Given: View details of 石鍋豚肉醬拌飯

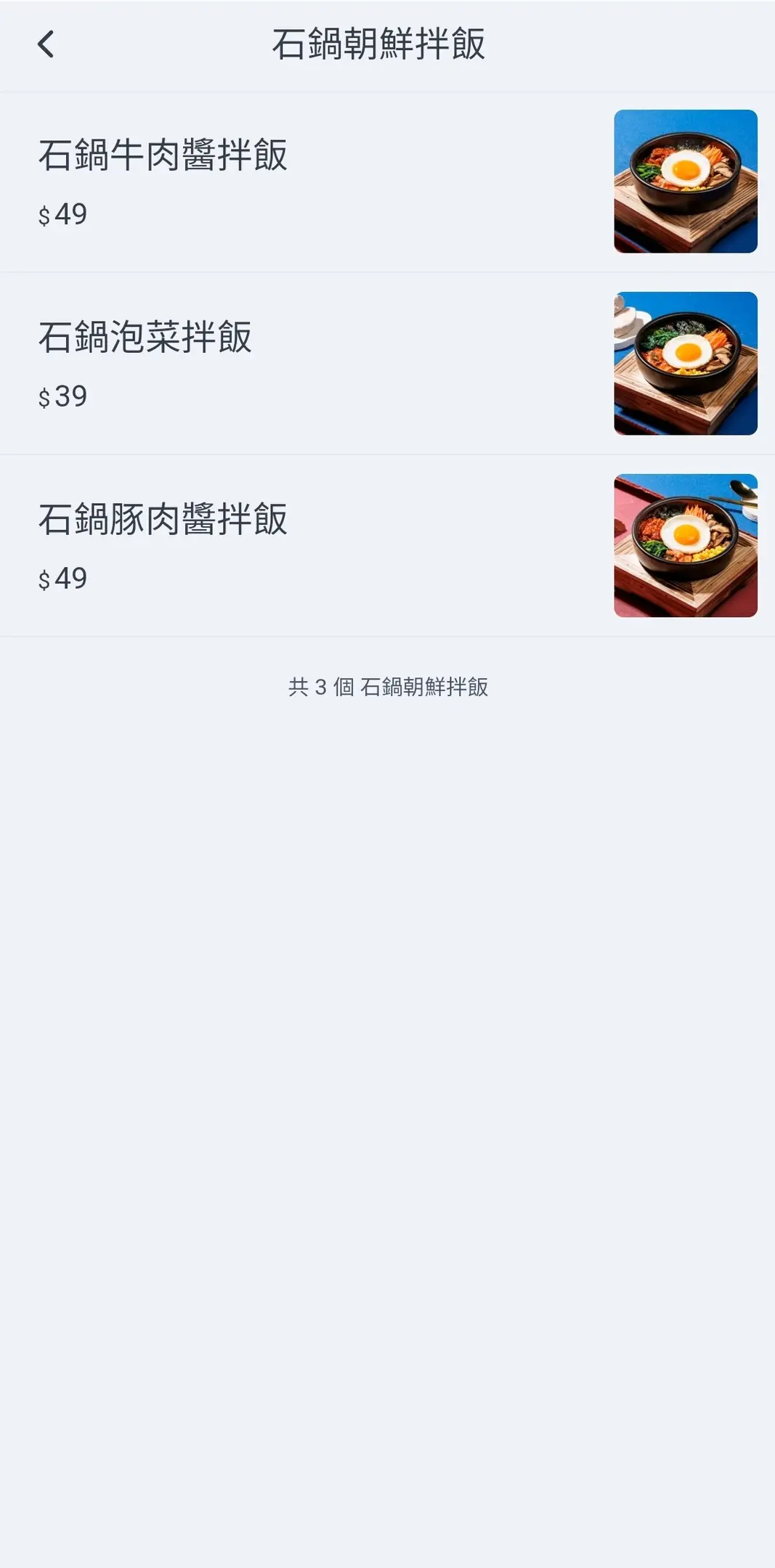Looking at the screenshot, I should click(163, 520).
